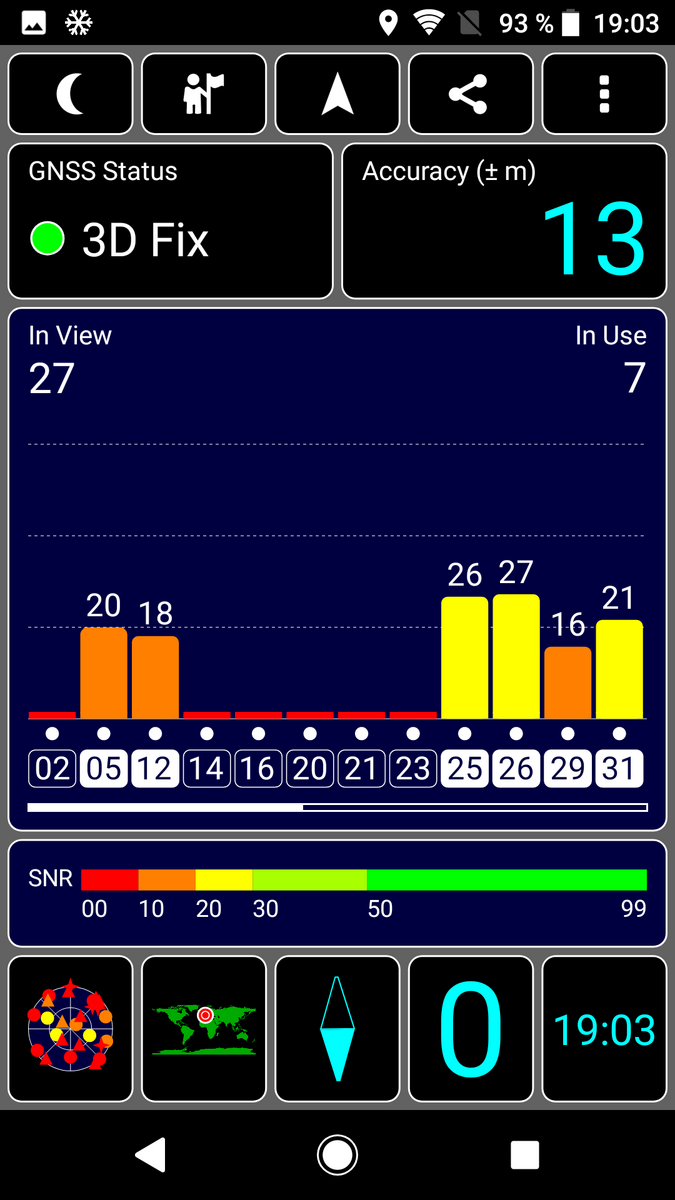Open the compass tile
The width and height of the screenshot is (675, 1200).
[x=338, y=1028]
